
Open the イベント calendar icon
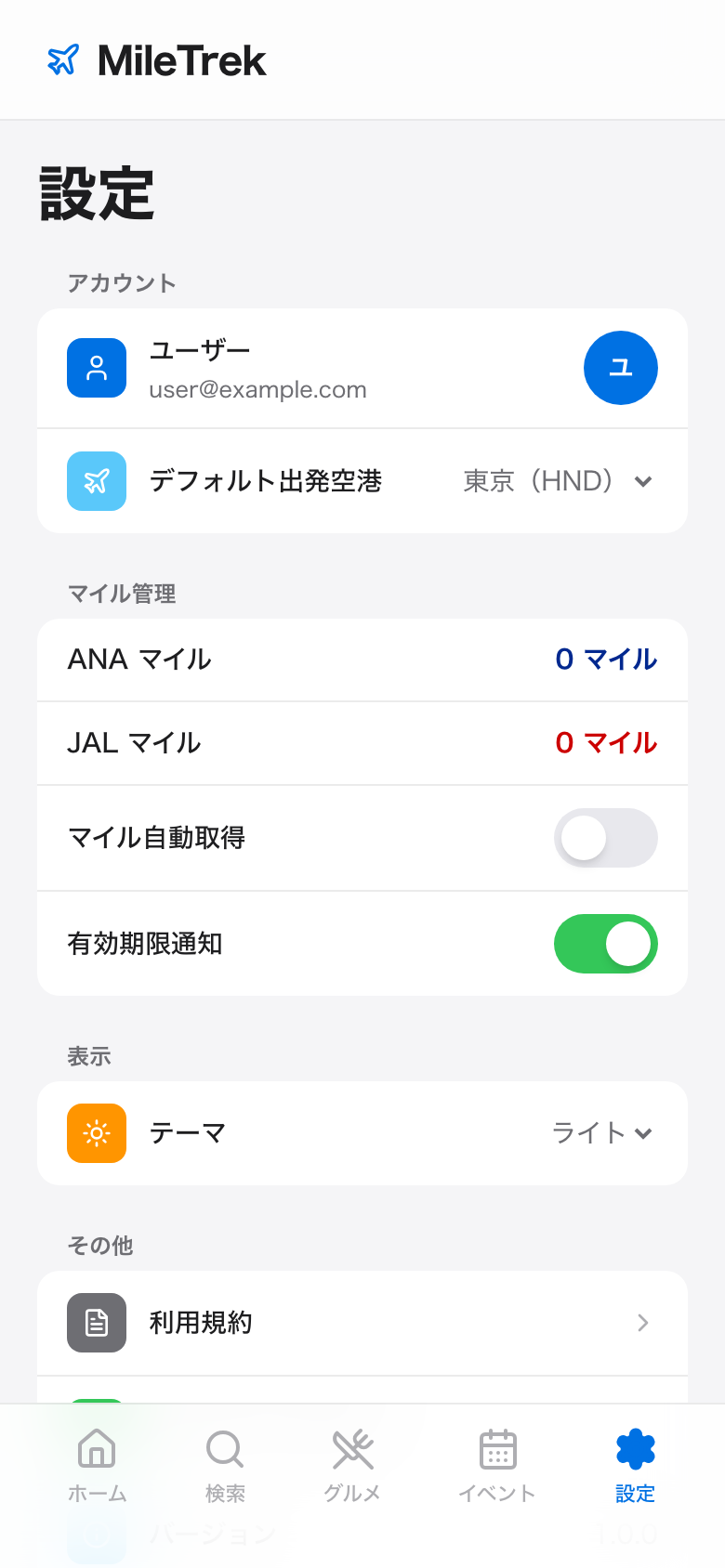(x=497, y=1449)
